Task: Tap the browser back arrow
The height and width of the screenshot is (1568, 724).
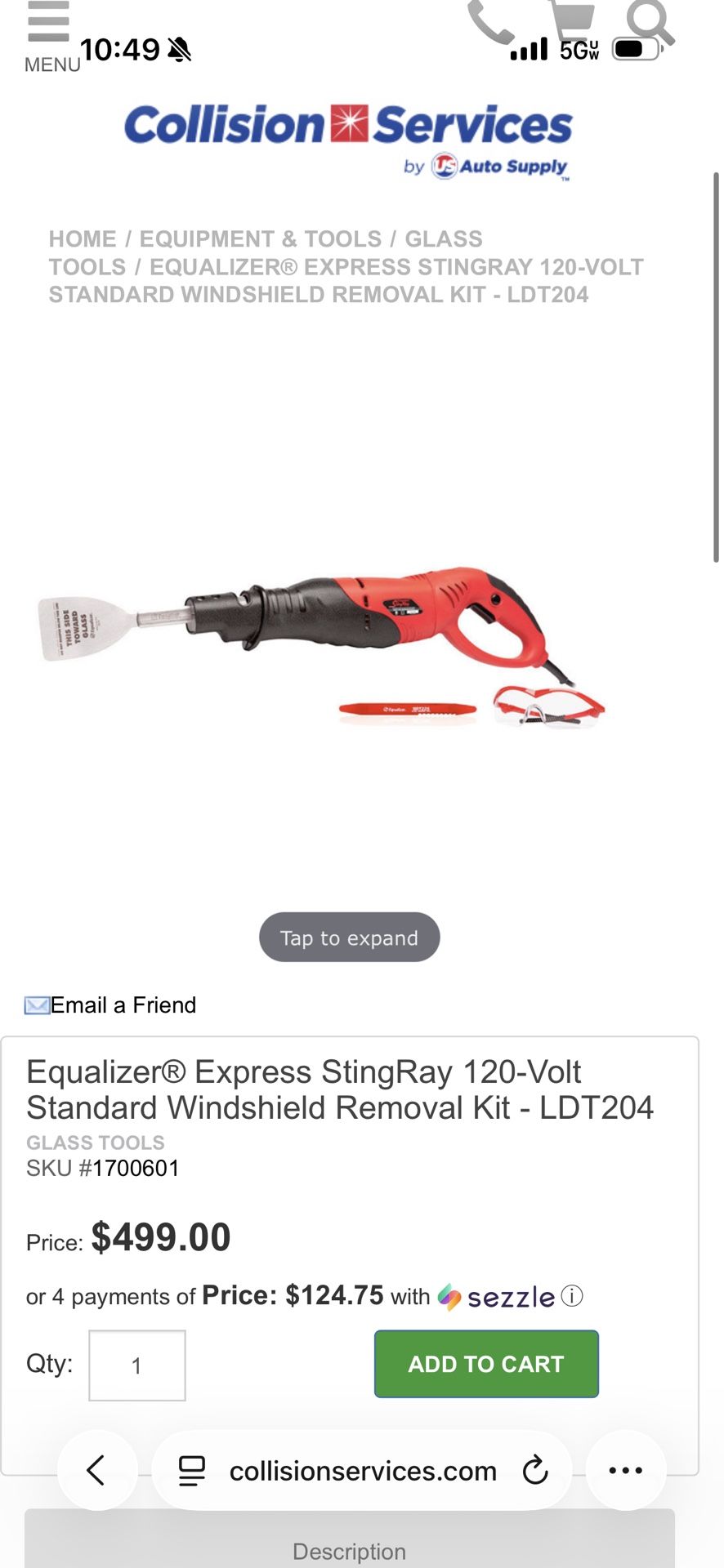Action: (97, 1470)
